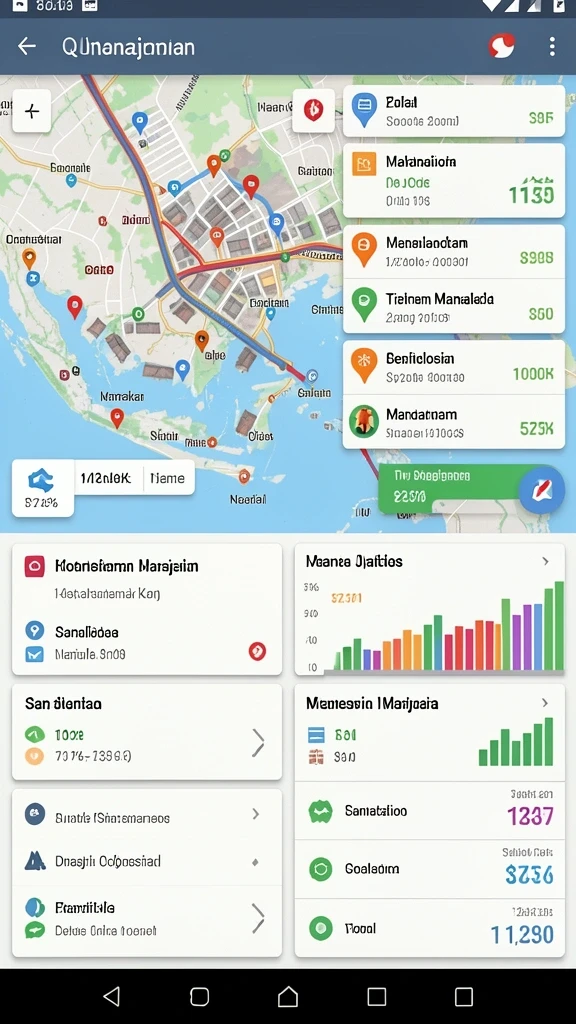
Task: Open the Goaleoim statistics row
Action: coord(430,869)
